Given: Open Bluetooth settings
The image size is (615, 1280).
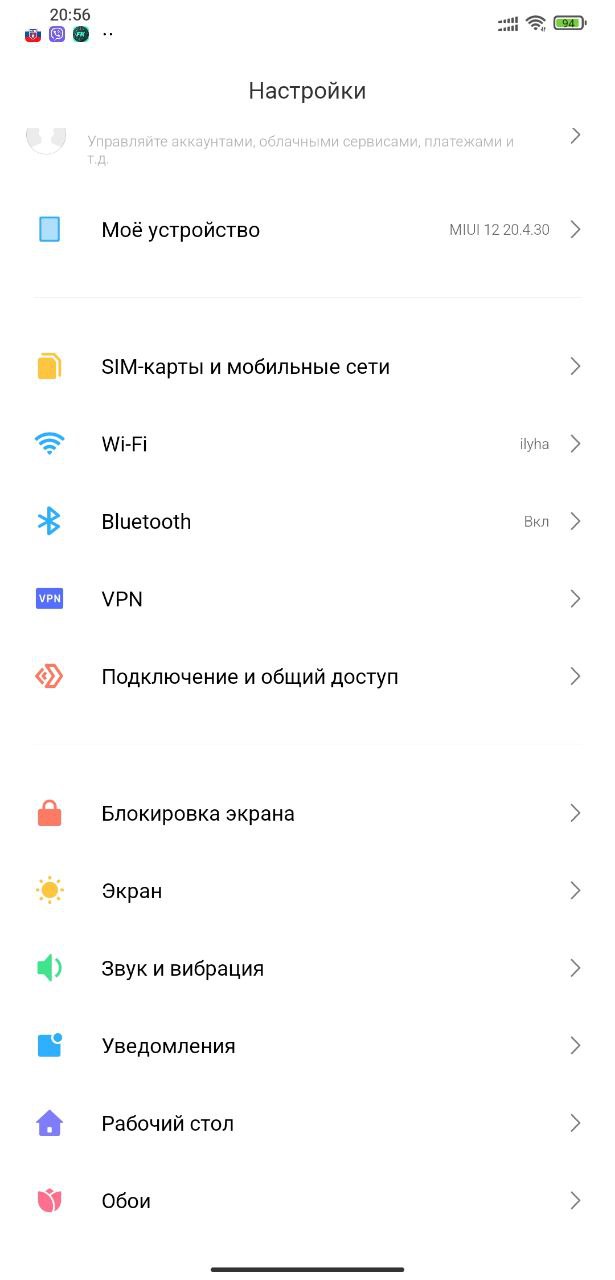Looking at the screenshot, I should (307, 522).
